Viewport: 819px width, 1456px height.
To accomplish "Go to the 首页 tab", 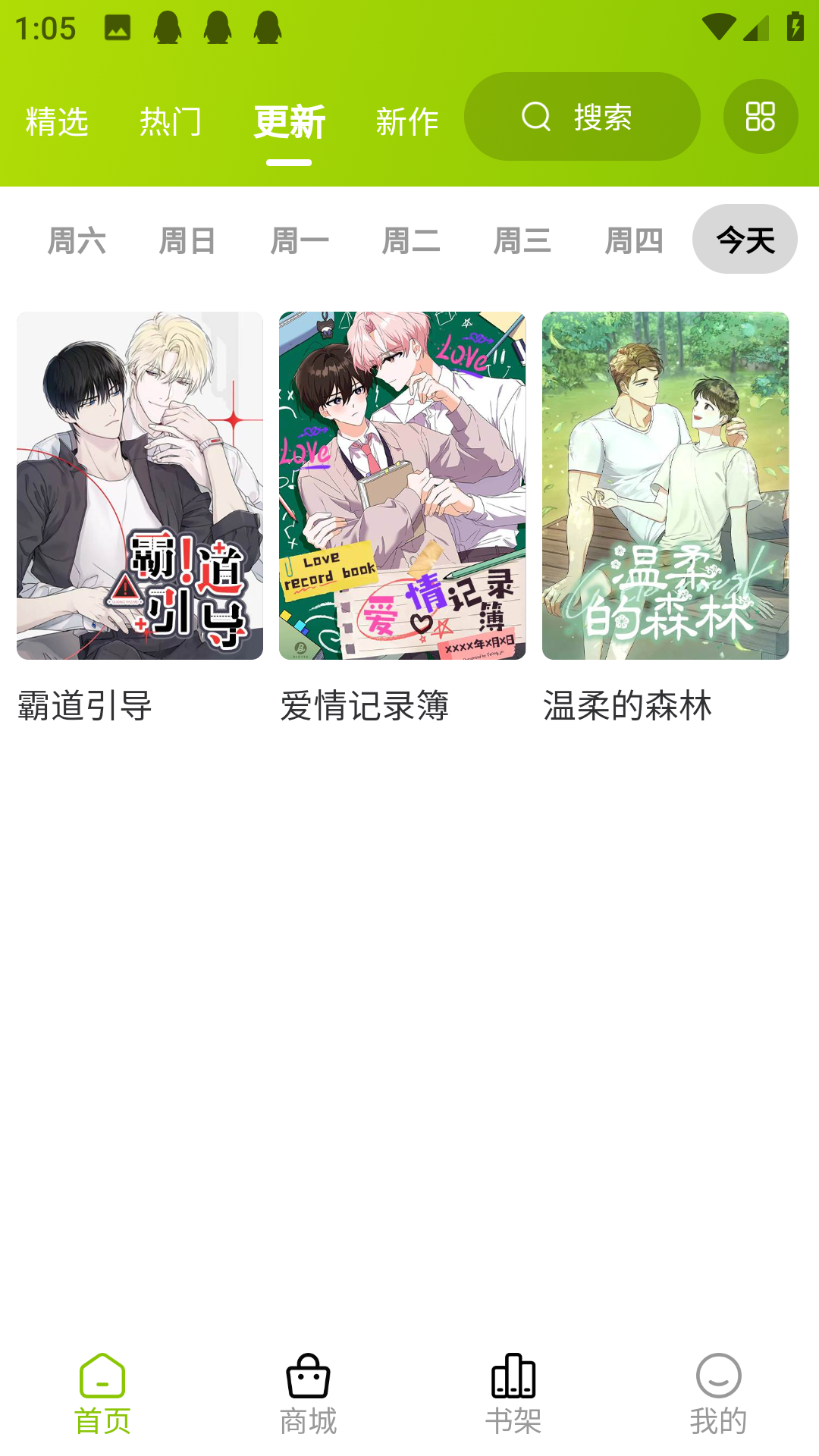I will click(x=102, y=1394).
